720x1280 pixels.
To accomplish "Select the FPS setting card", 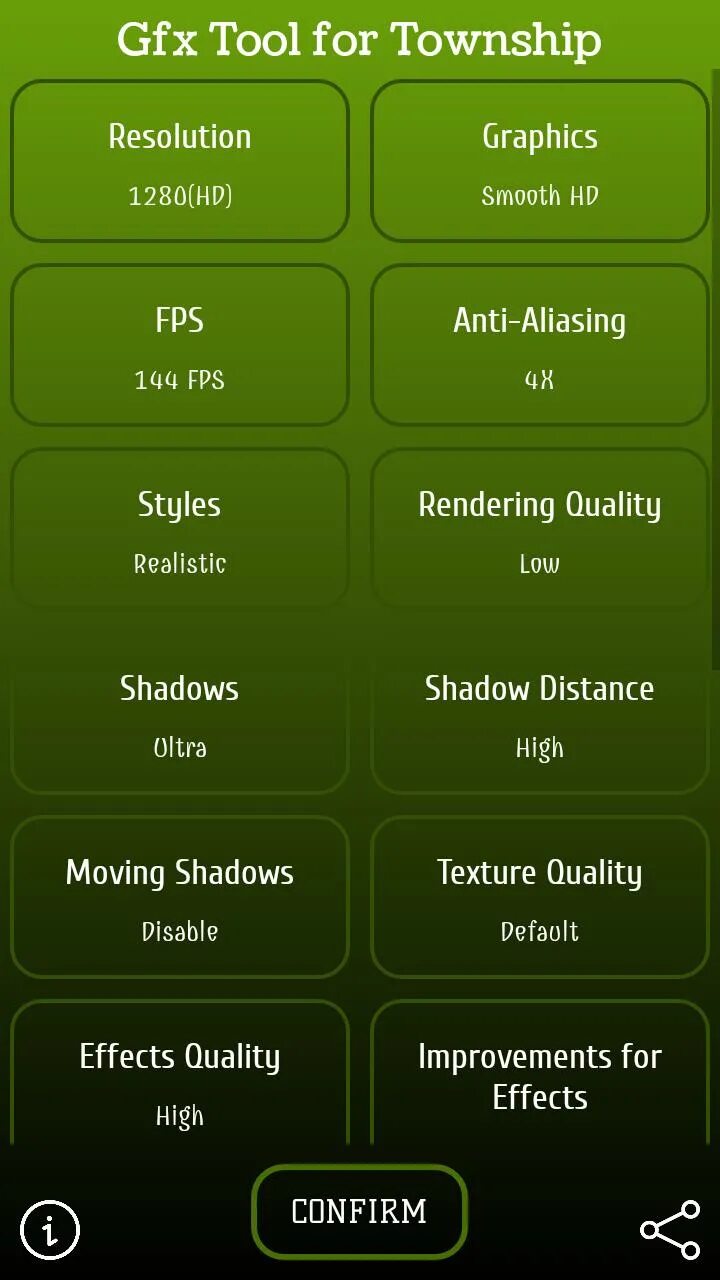I will coord(180,345).
